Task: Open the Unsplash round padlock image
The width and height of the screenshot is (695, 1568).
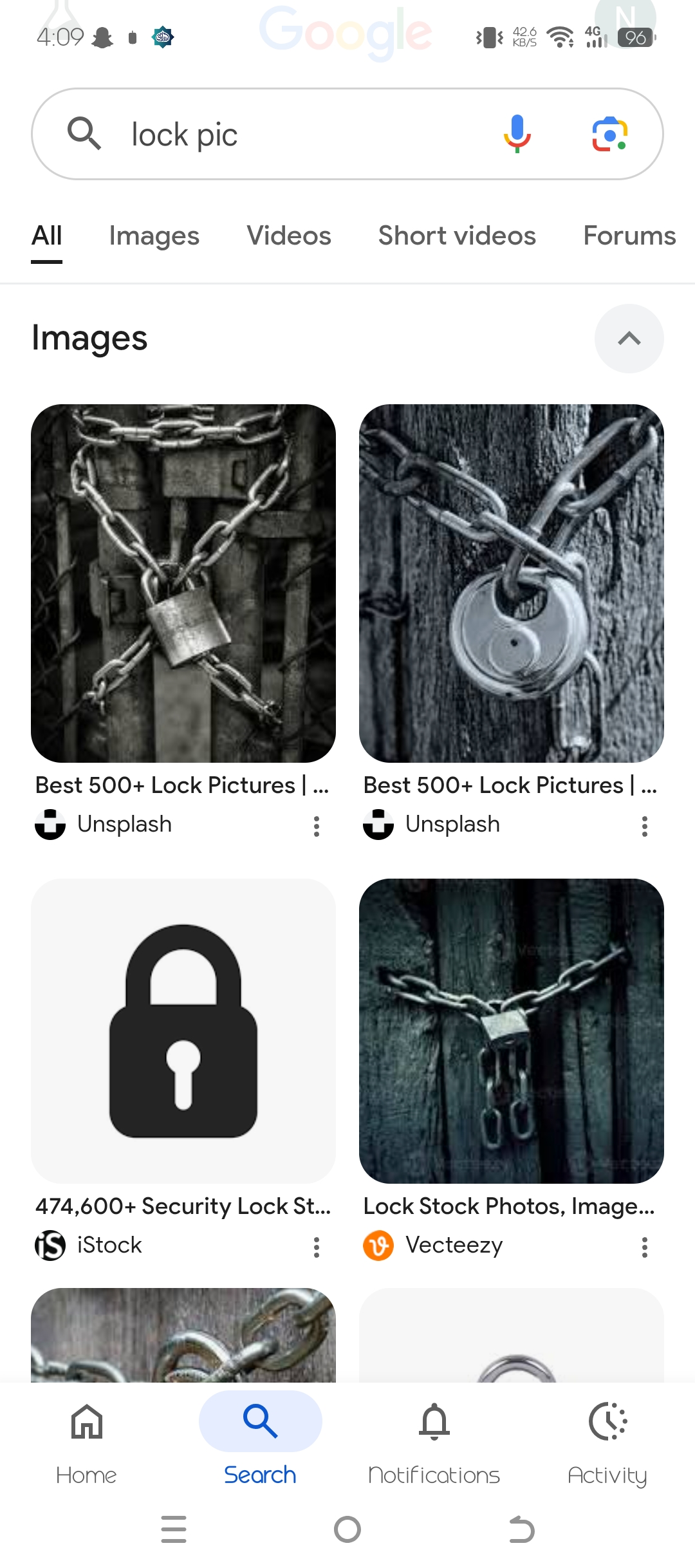Action: point(511,583)
